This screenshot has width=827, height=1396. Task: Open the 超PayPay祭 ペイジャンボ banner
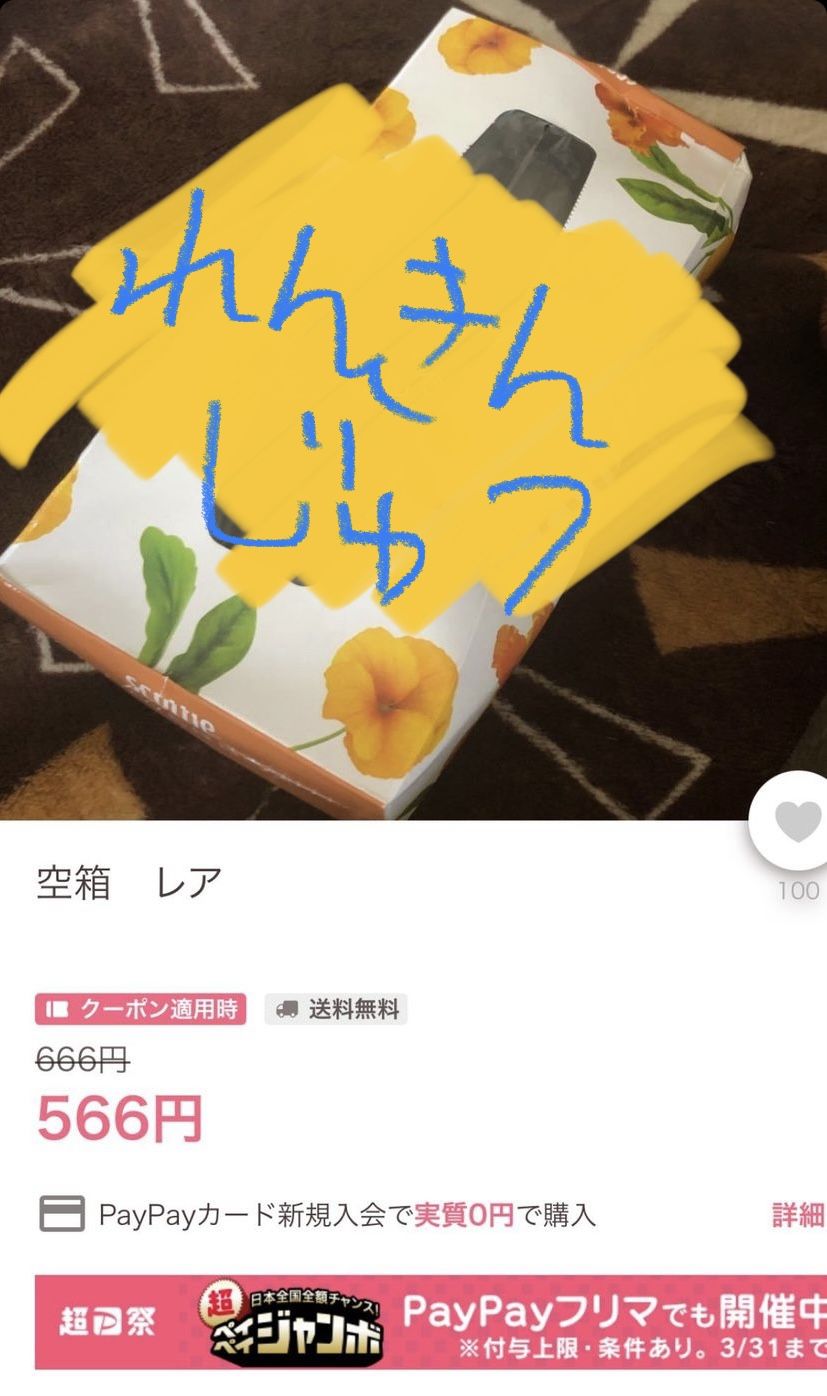click(431, 1322)
